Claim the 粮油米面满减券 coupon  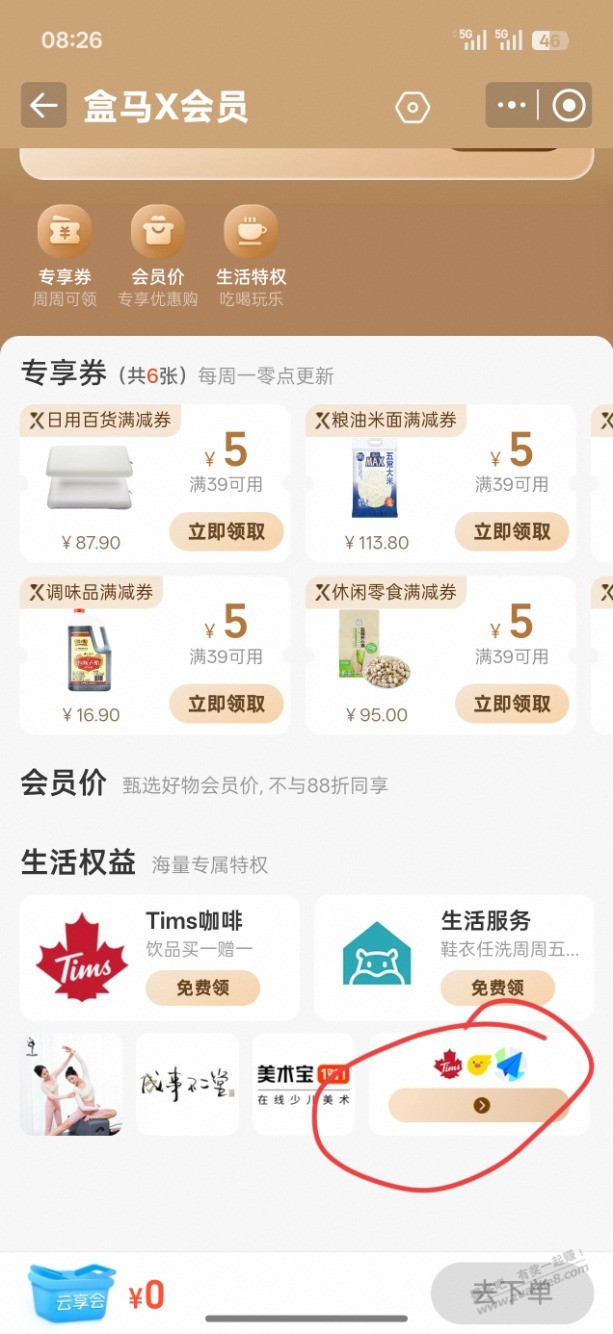pyautogui.click(x=511, y=532)
